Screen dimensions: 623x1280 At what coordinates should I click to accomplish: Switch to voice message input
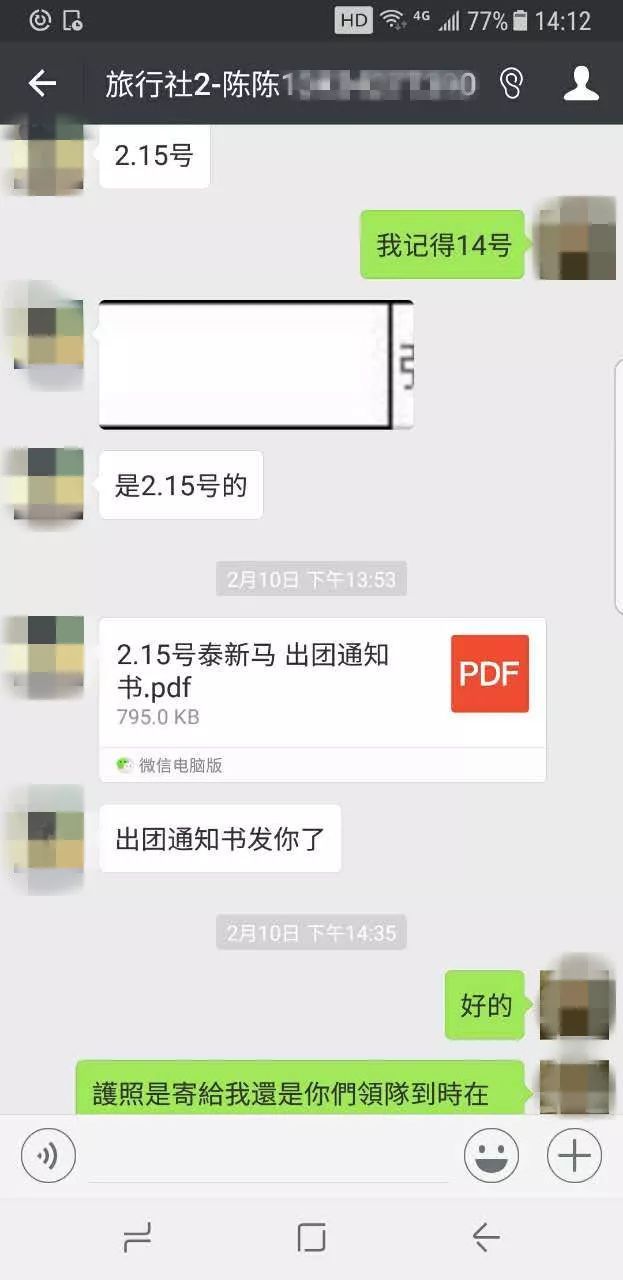(x=48, y=1156)
